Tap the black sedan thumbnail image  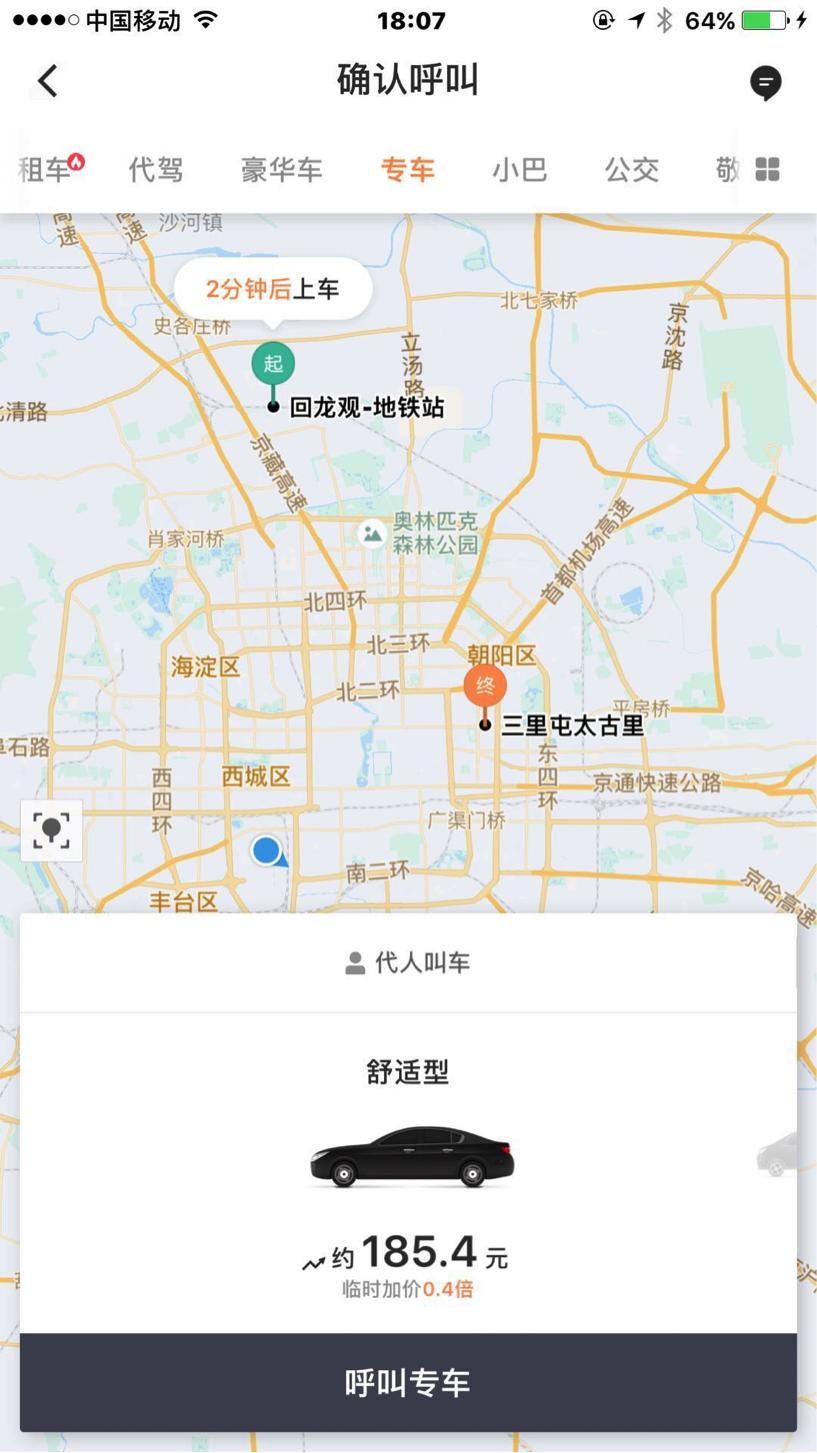(408, 1155)
